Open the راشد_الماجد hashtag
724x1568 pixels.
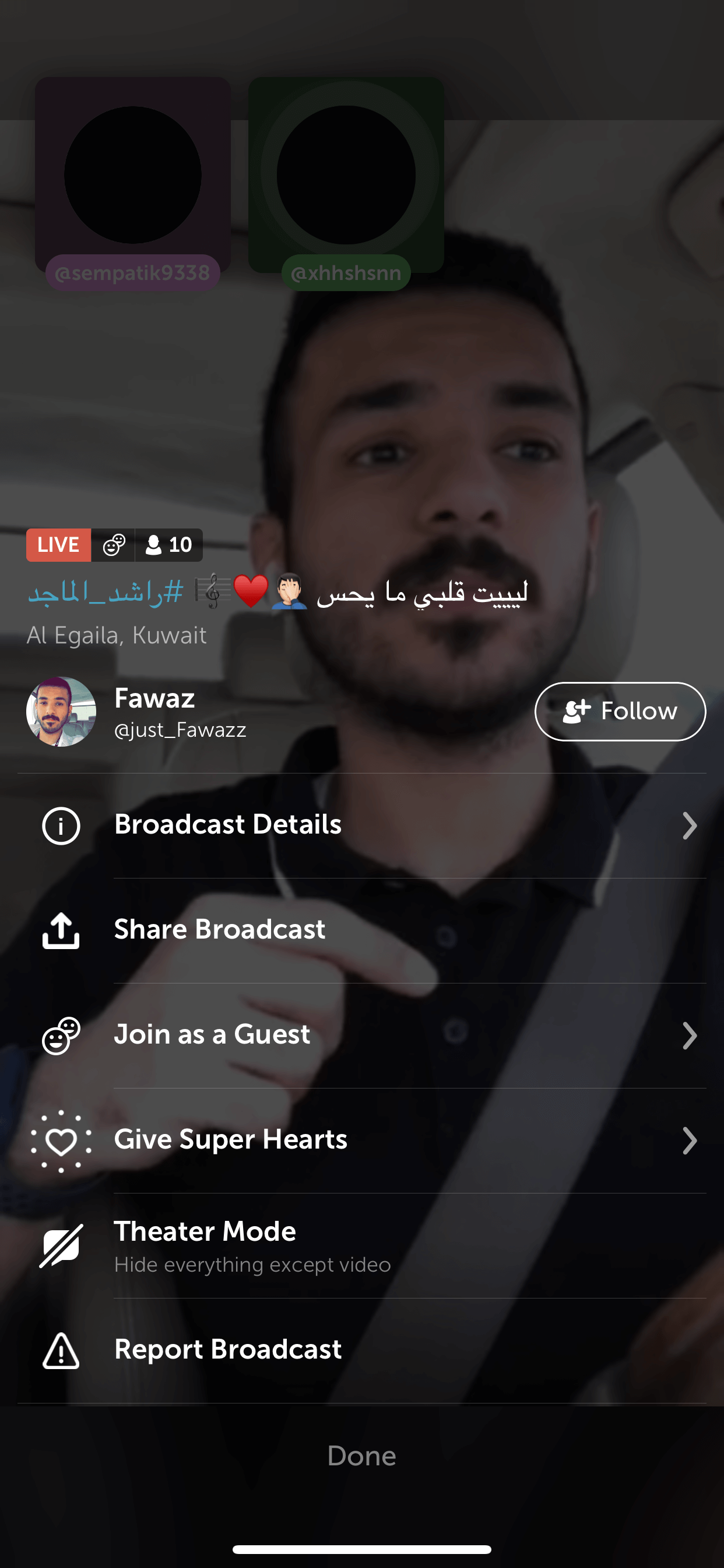coord(106,591)
